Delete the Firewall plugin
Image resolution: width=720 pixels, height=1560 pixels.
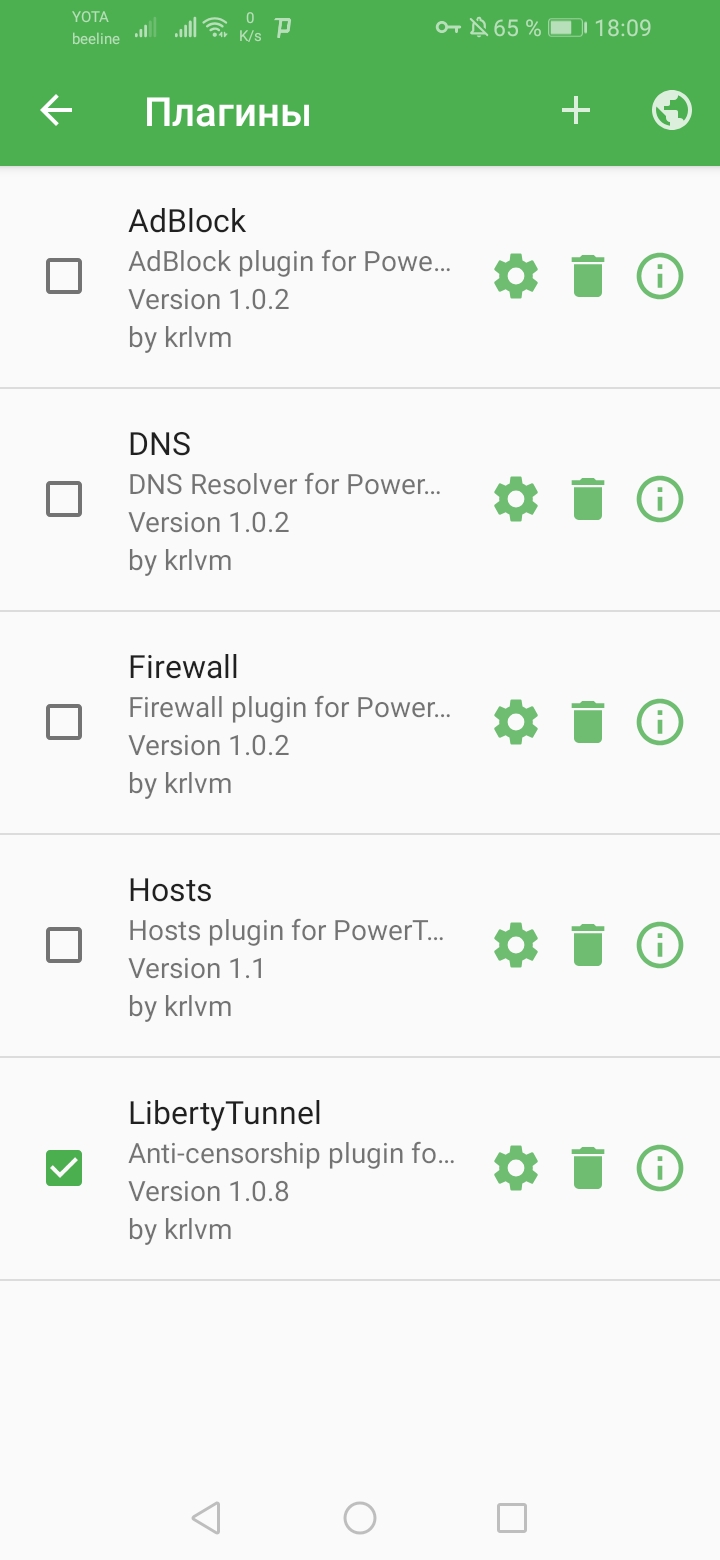coord(587,722)
